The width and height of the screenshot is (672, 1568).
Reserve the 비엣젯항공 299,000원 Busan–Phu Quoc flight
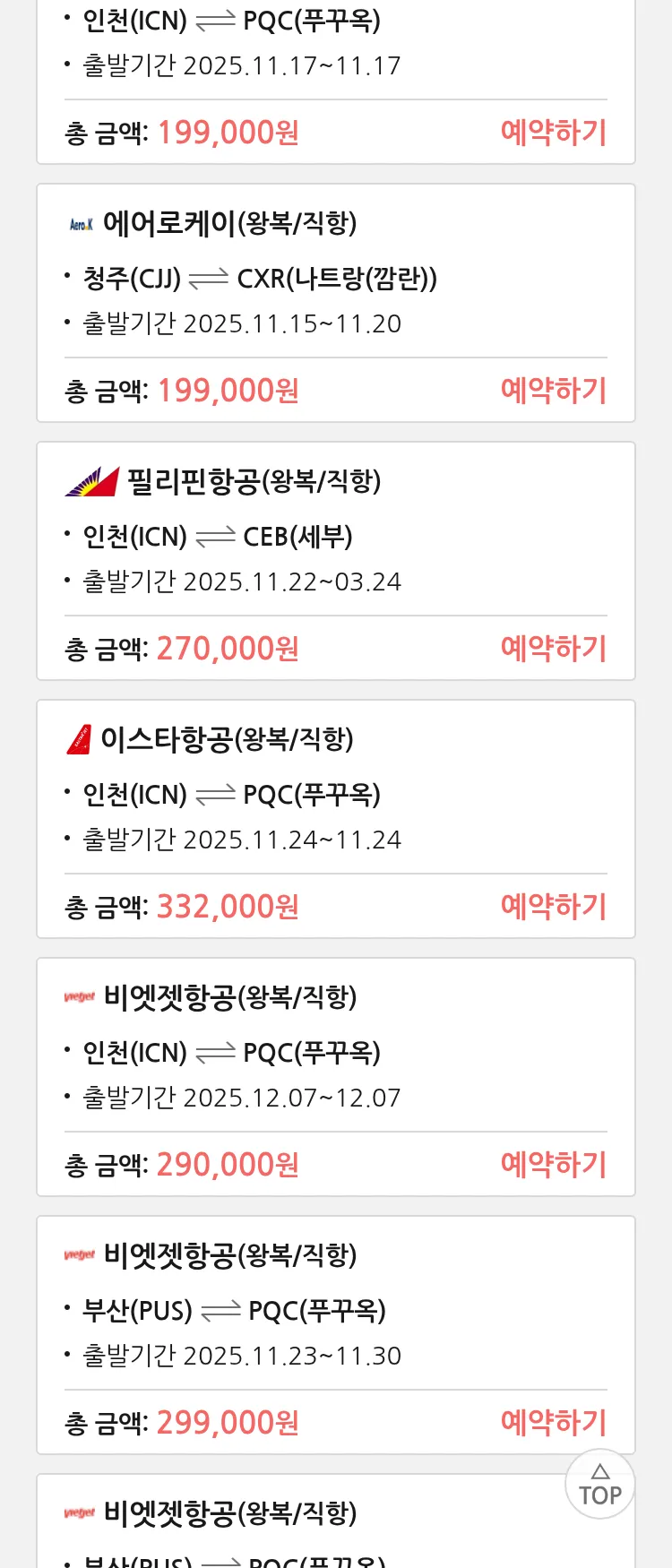pos(553,1423)
